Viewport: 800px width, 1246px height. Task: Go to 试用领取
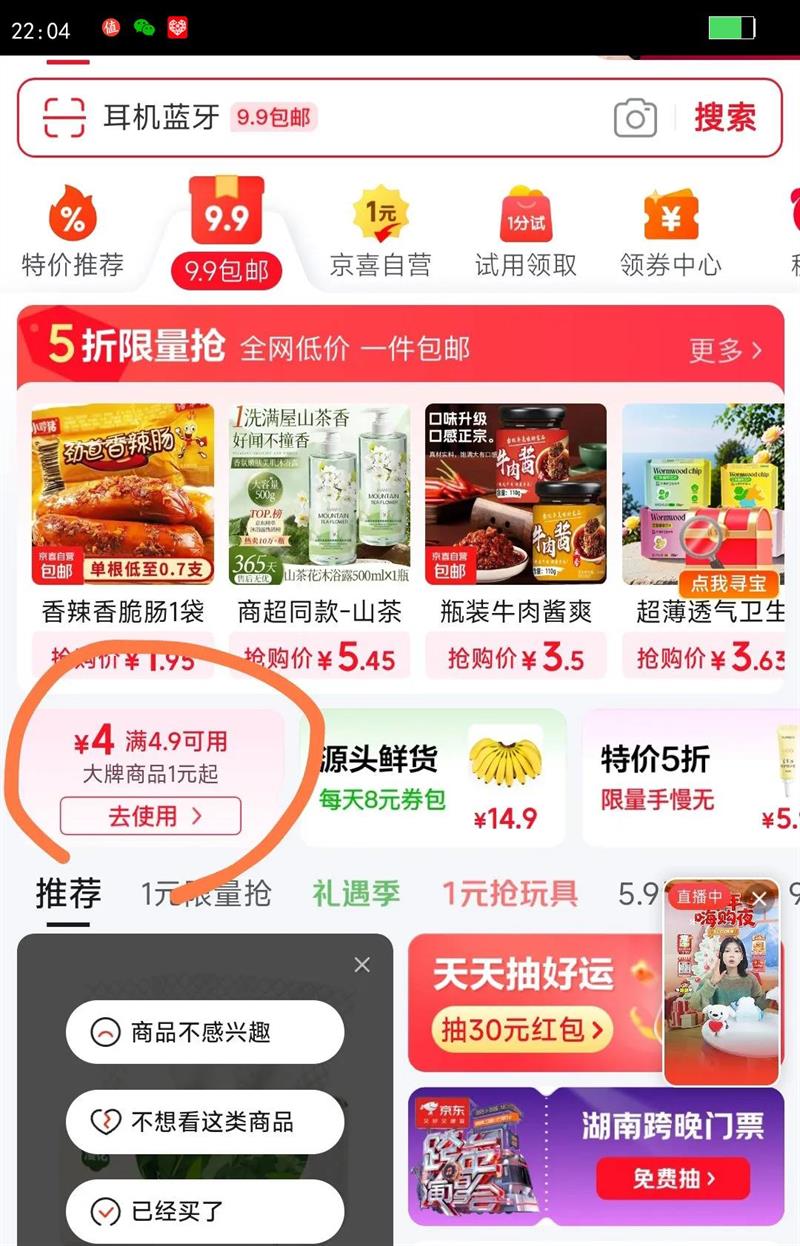526,232
